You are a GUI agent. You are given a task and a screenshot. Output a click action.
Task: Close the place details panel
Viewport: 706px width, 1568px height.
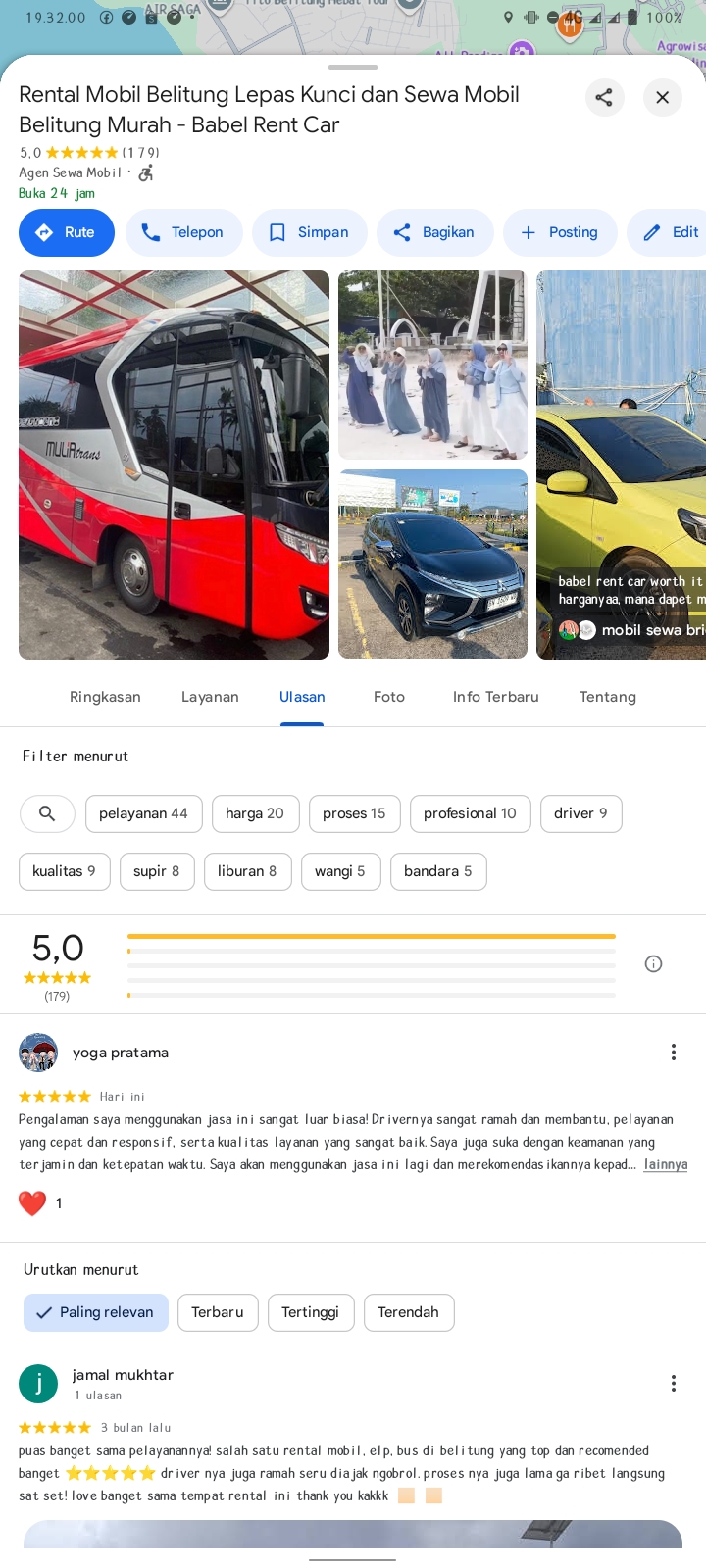click(x=663, y=97)
